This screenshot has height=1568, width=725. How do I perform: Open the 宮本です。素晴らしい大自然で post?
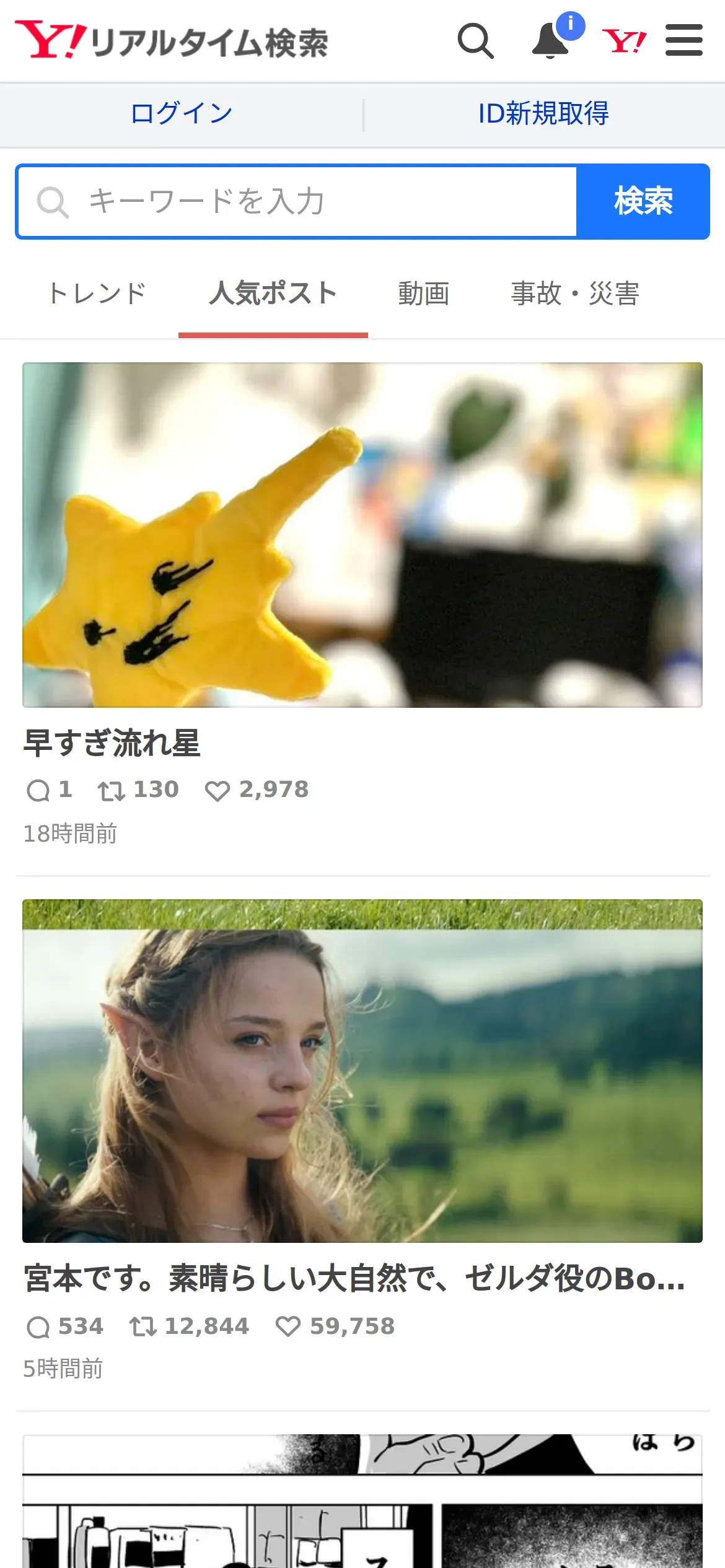pyautogui.click(x=354, y=1279)
